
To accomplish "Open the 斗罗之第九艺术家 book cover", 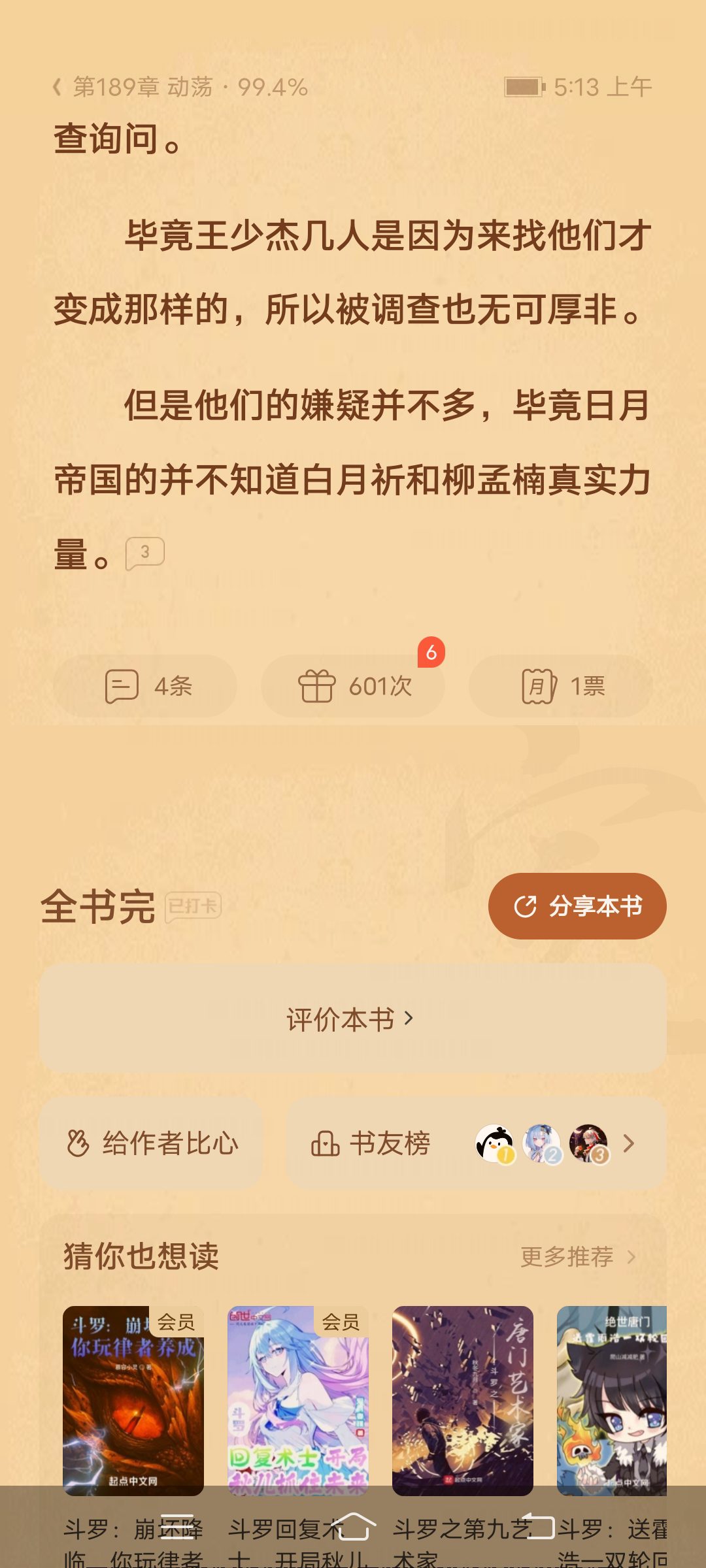I will [x=463, y=1401].
